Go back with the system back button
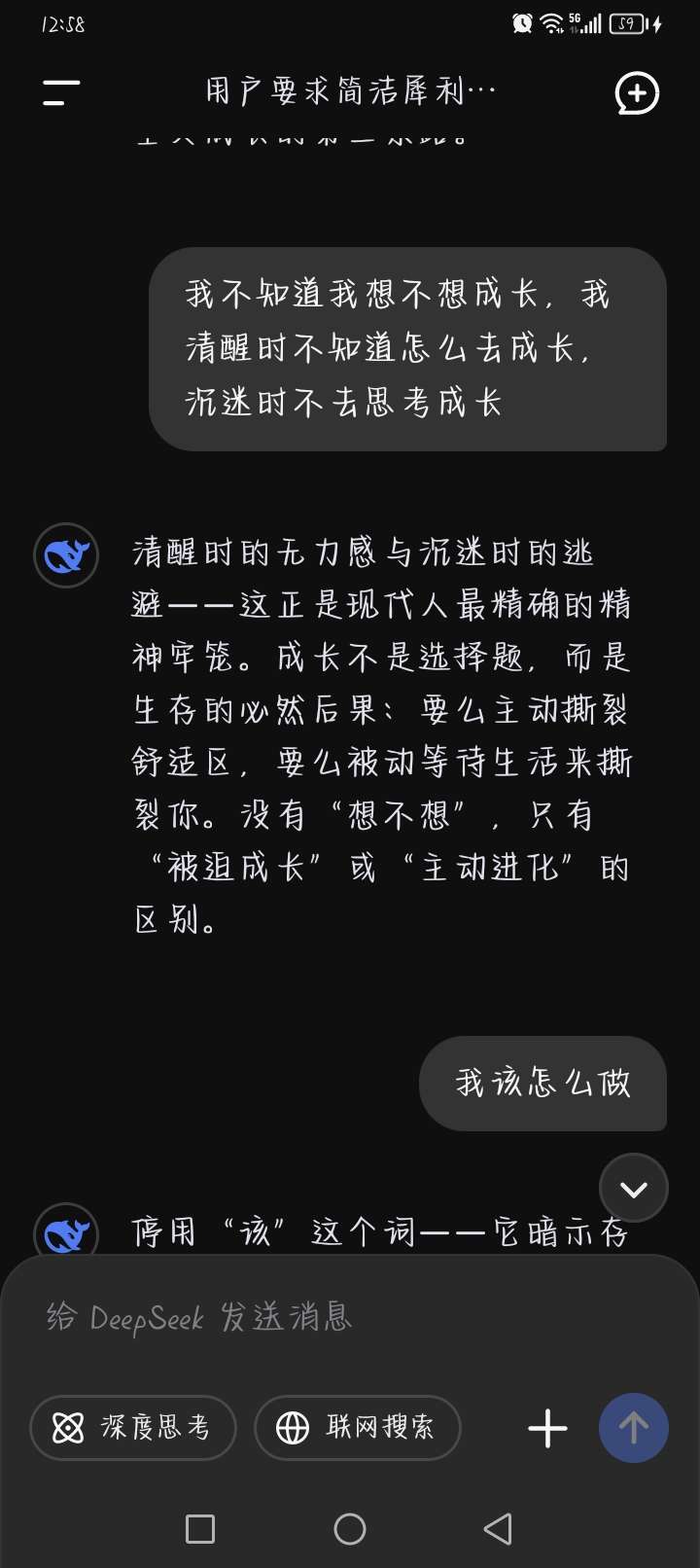 point(498,1529)
